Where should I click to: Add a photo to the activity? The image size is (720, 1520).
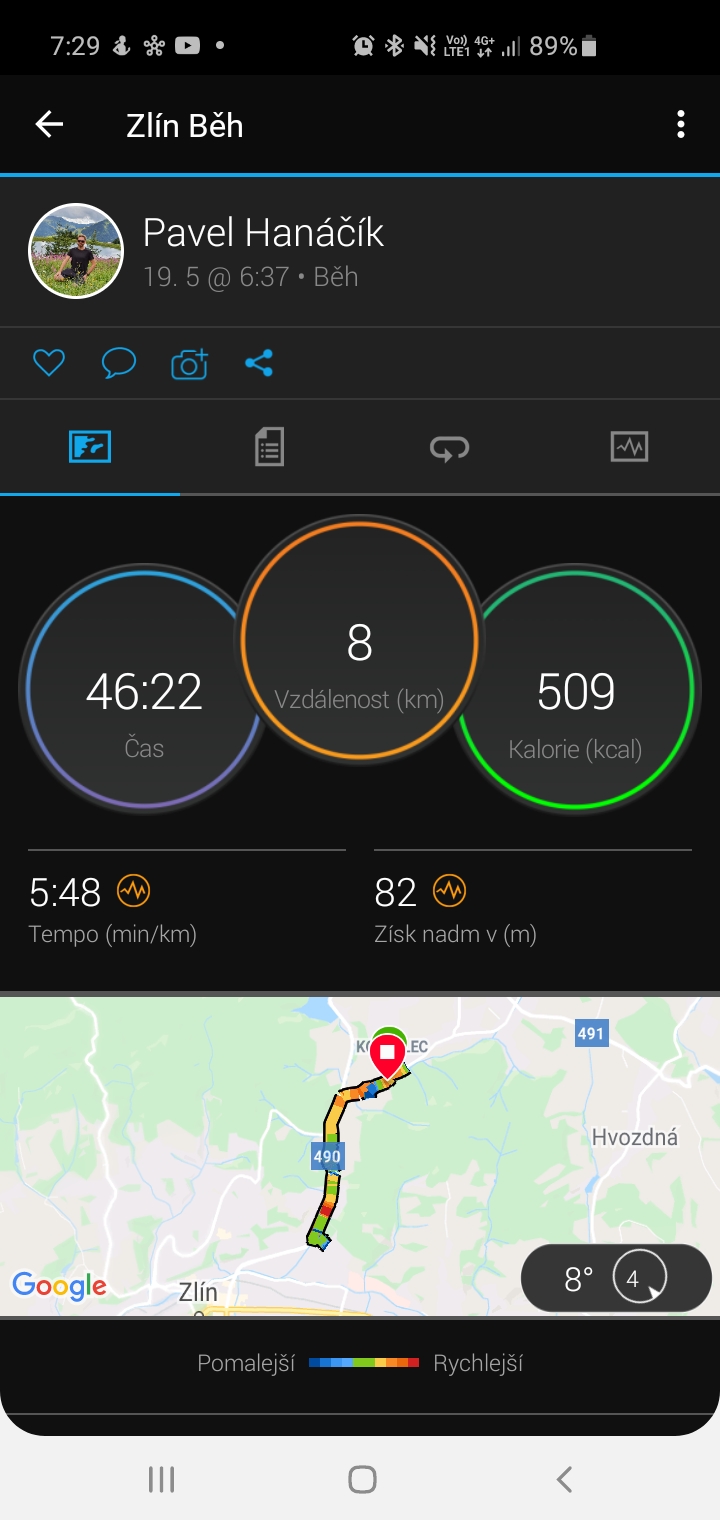tap(189, 363)
